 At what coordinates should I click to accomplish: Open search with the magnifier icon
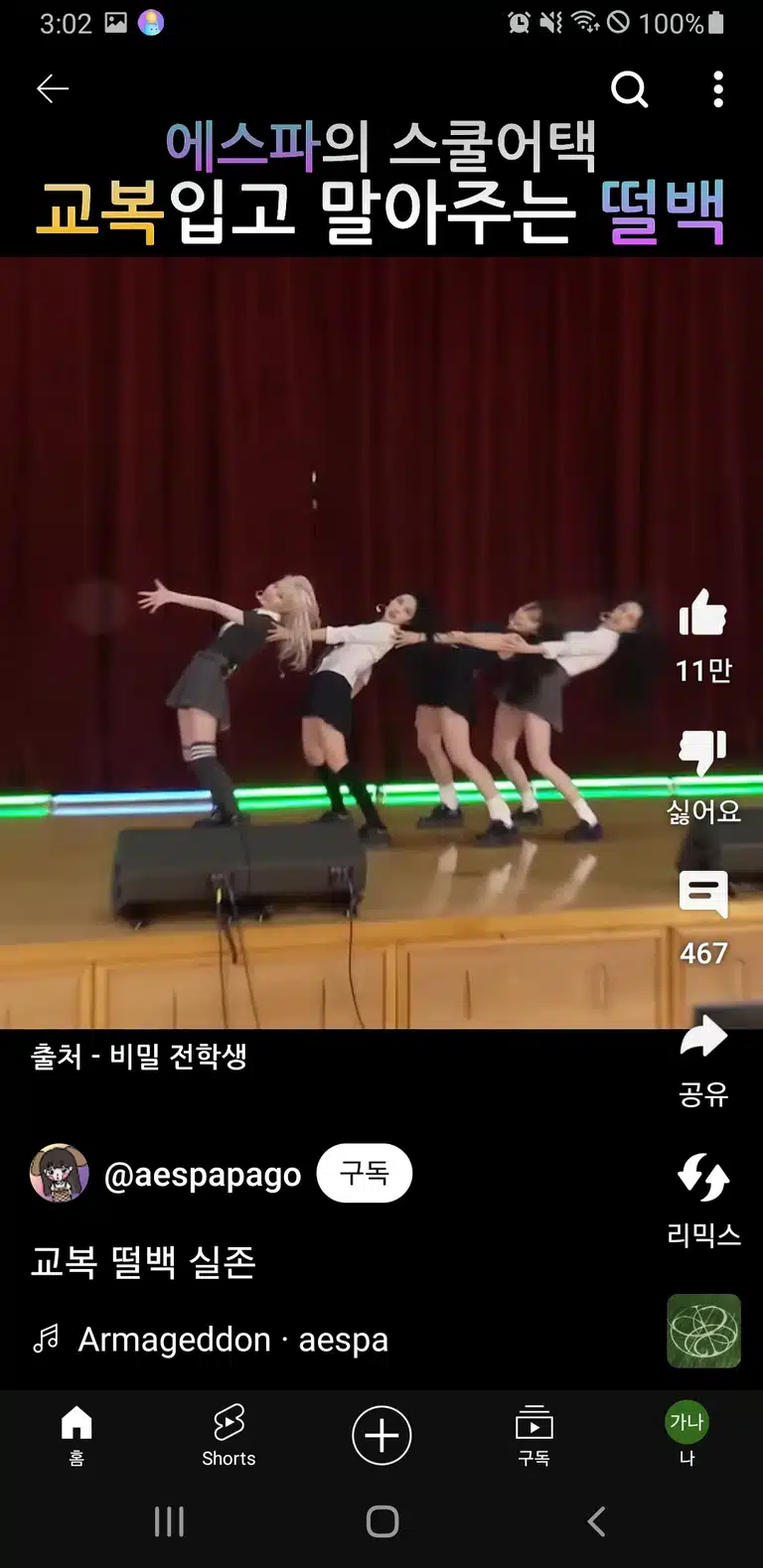(629, 89)
